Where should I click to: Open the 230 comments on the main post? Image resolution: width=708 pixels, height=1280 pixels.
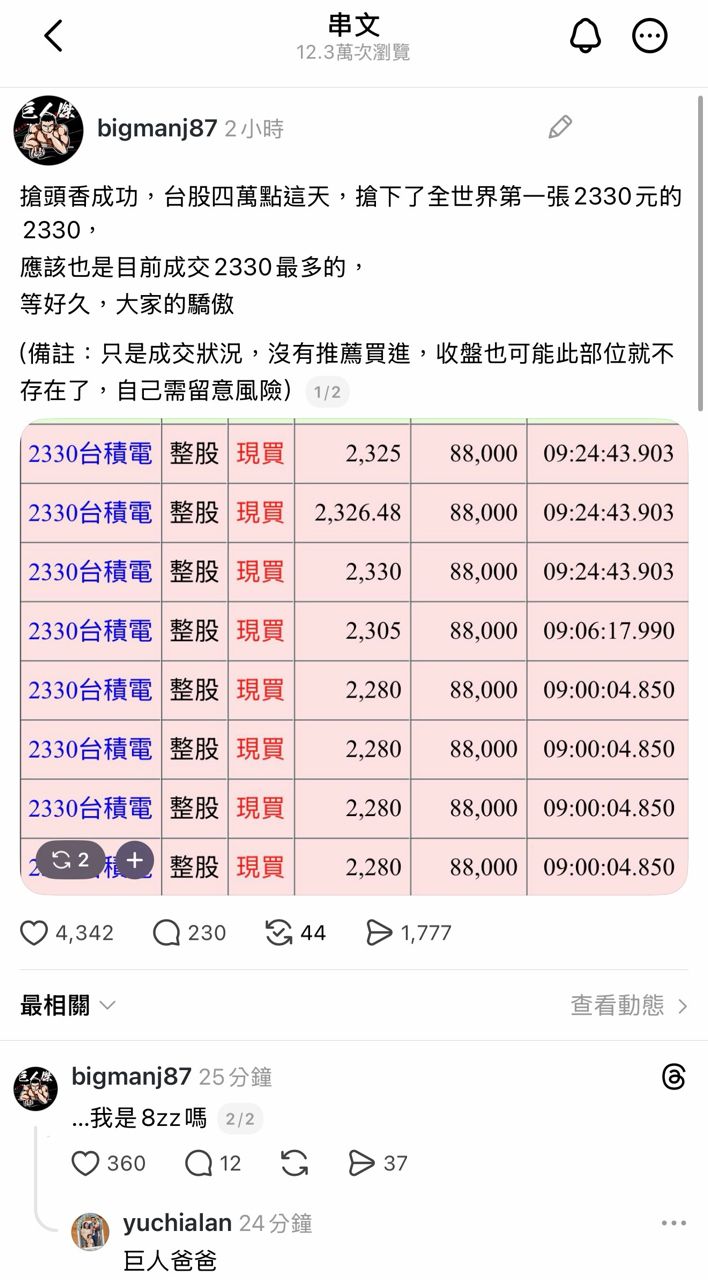click(166, 933)
